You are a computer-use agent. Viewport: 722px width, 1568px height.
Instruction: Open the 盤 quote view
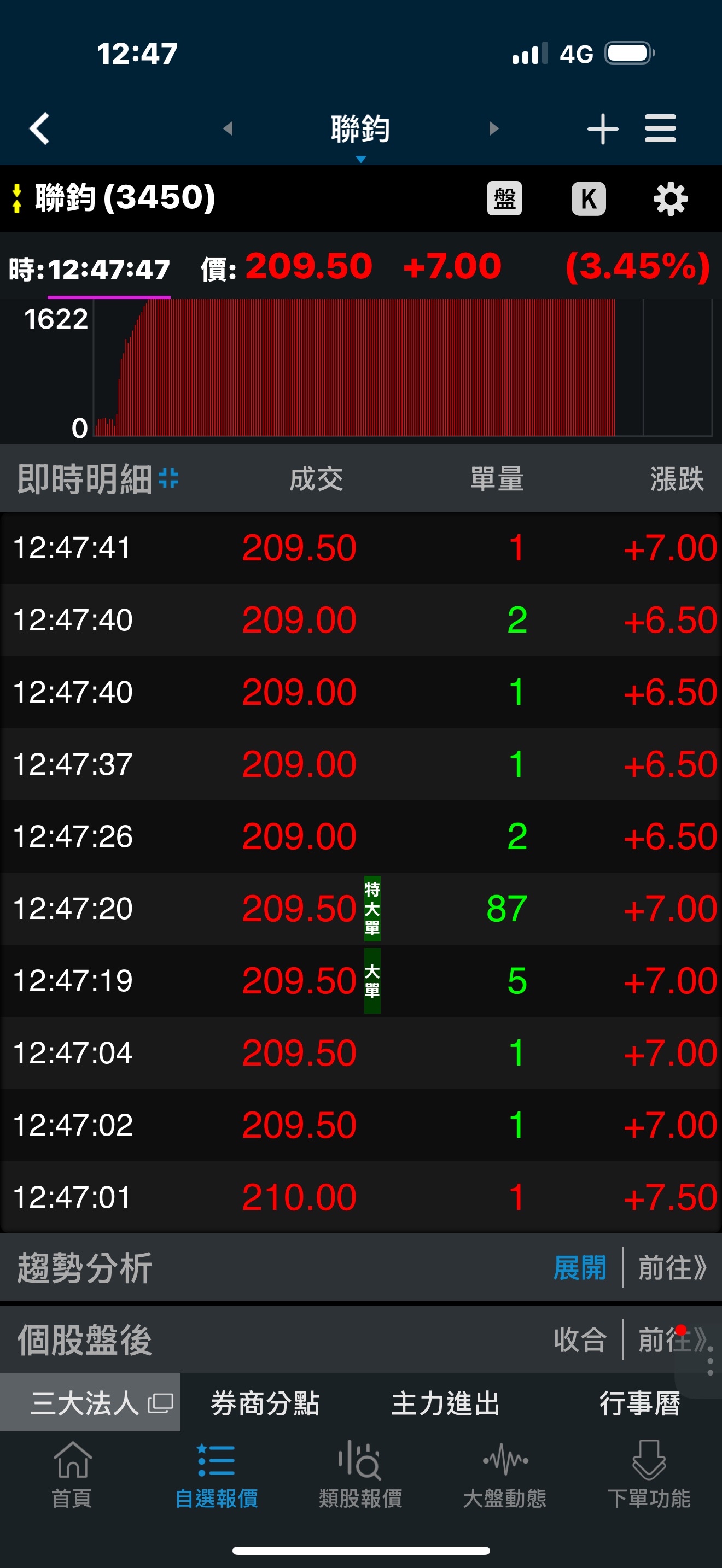coord(504,198)
